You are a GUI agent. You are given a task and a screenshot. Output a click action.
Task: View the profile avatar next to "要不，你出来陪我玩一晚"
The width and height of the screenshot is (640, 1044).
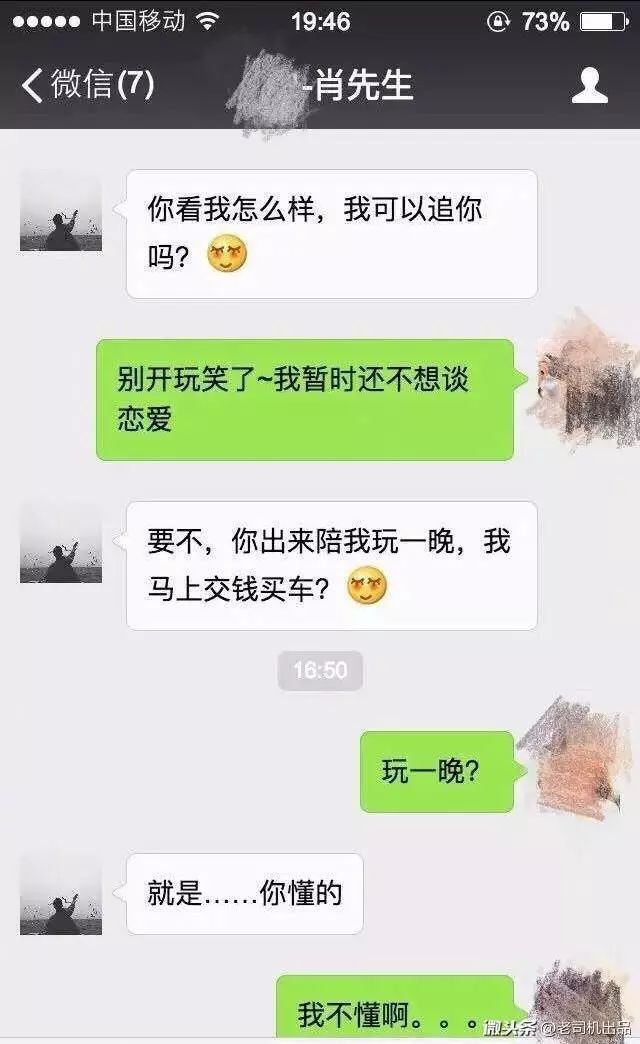[x=61, y=543]
